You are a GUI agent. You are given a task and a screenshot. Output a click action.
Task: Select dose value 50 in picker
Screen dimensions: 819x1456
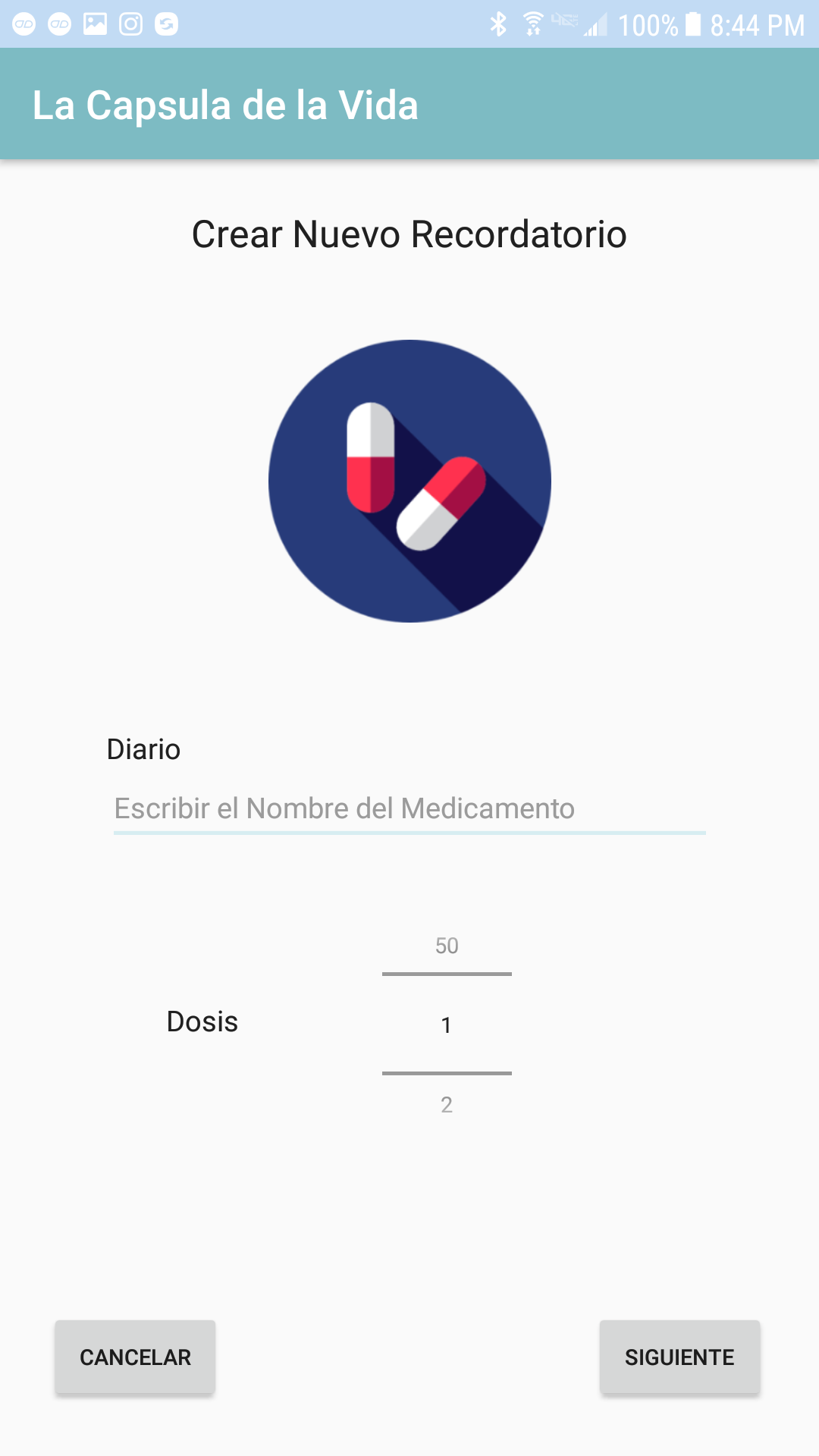(x=447, y=946)
